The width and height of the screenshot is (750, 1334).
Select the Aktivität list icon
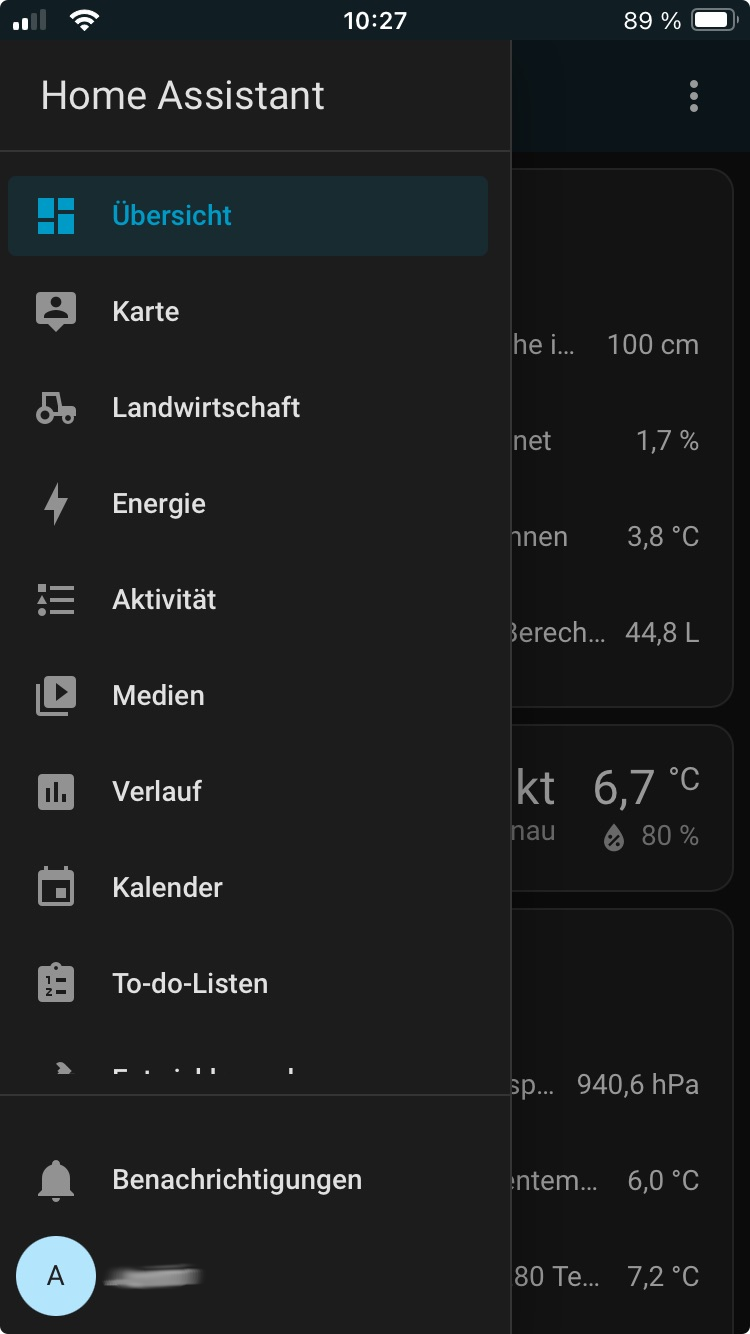[57, 599]
